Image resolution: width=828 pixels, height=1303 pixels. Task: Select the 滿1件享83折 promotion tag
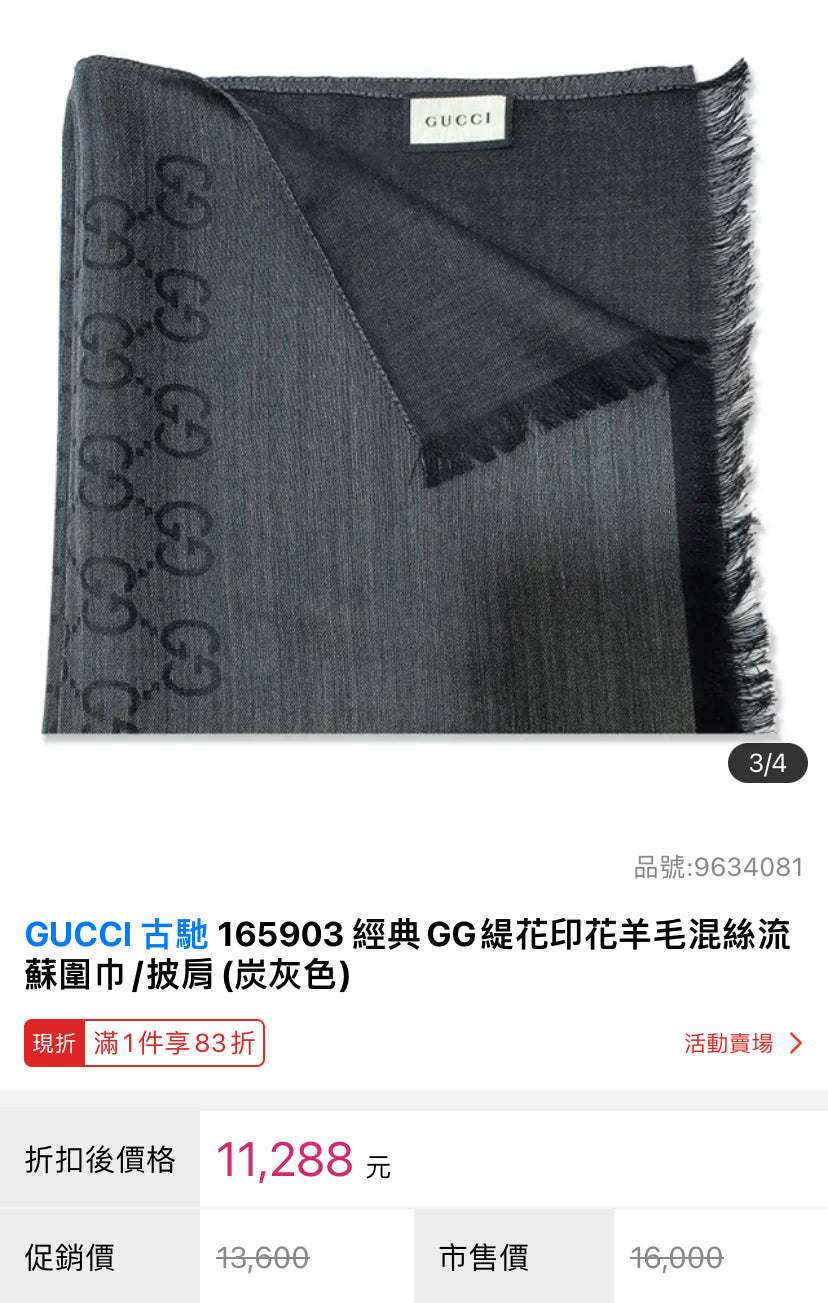(x=174, y=1042)
